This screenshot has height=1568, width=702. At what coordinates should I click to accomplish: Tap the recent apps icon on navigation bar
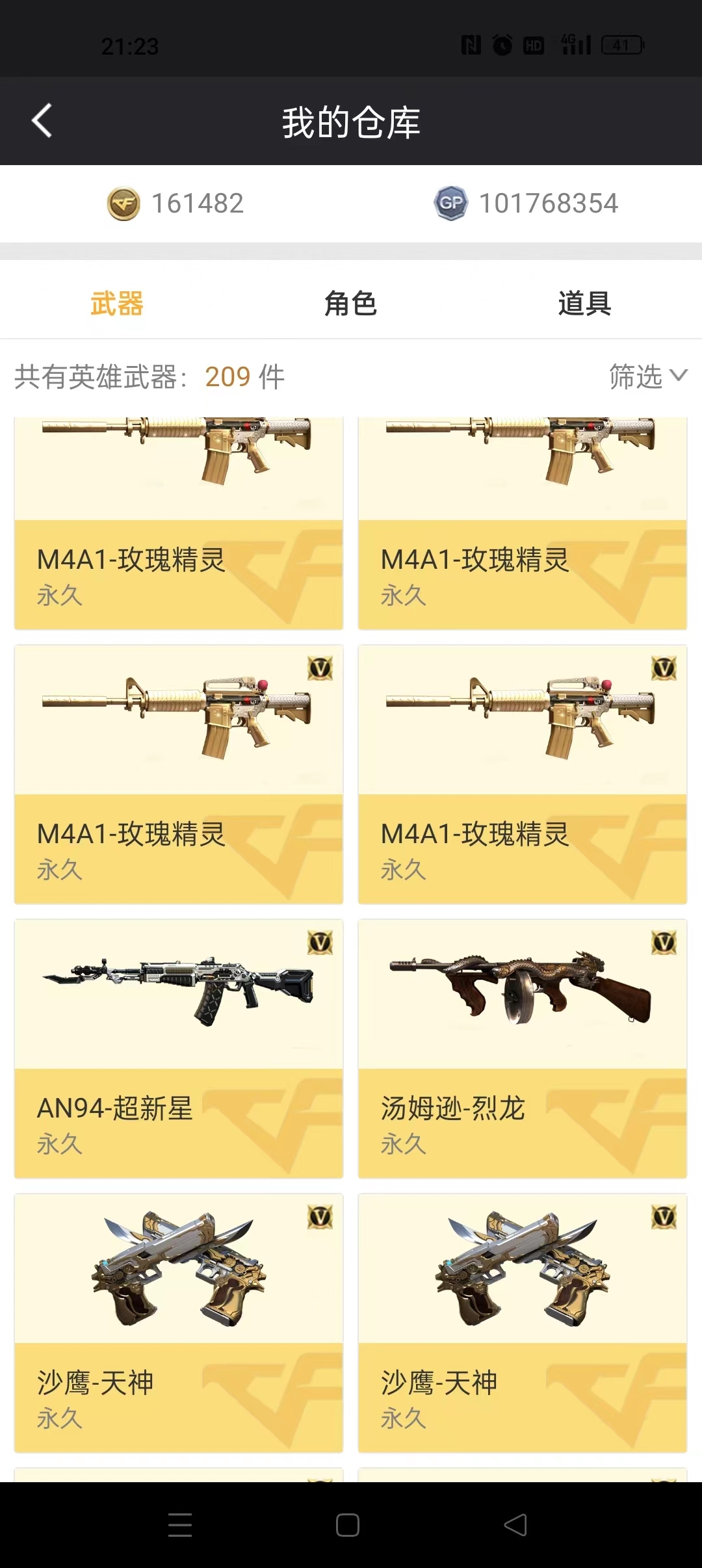click(x=181, y=1524)
